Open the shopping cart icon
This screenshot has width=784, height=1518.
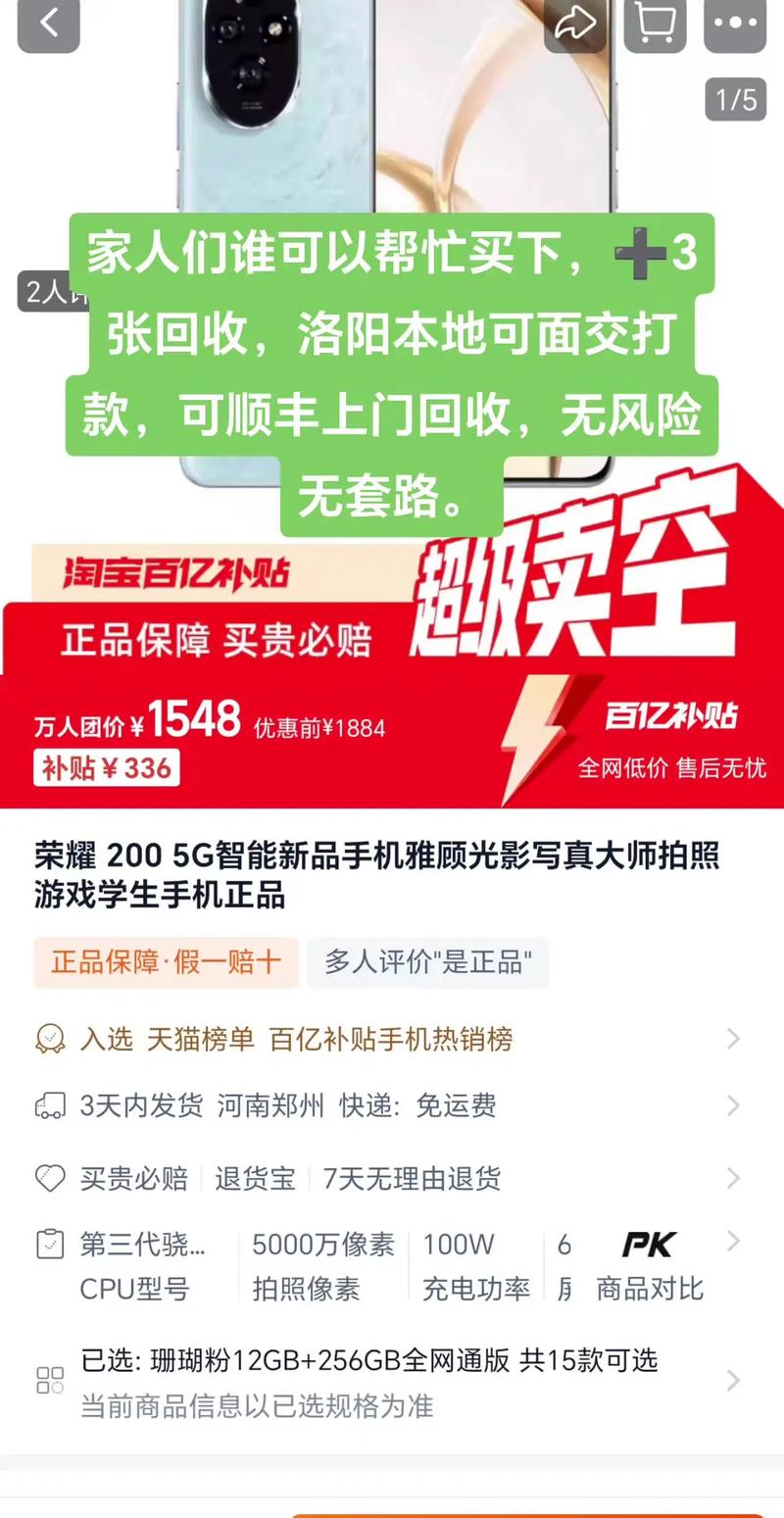[653, 24]
